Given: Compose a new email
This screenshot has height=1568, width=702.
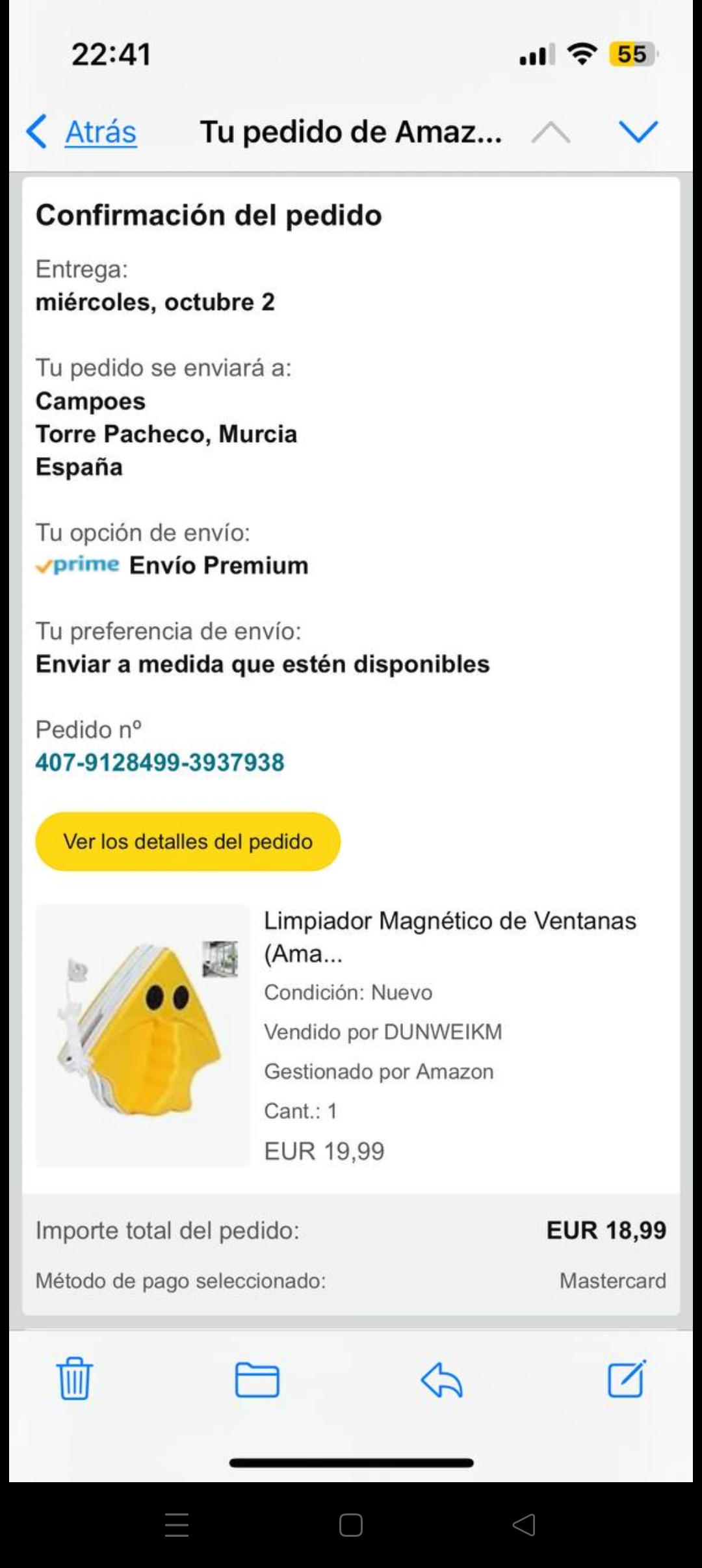Looking at the screenshot, I should [x=627, y=1378].
